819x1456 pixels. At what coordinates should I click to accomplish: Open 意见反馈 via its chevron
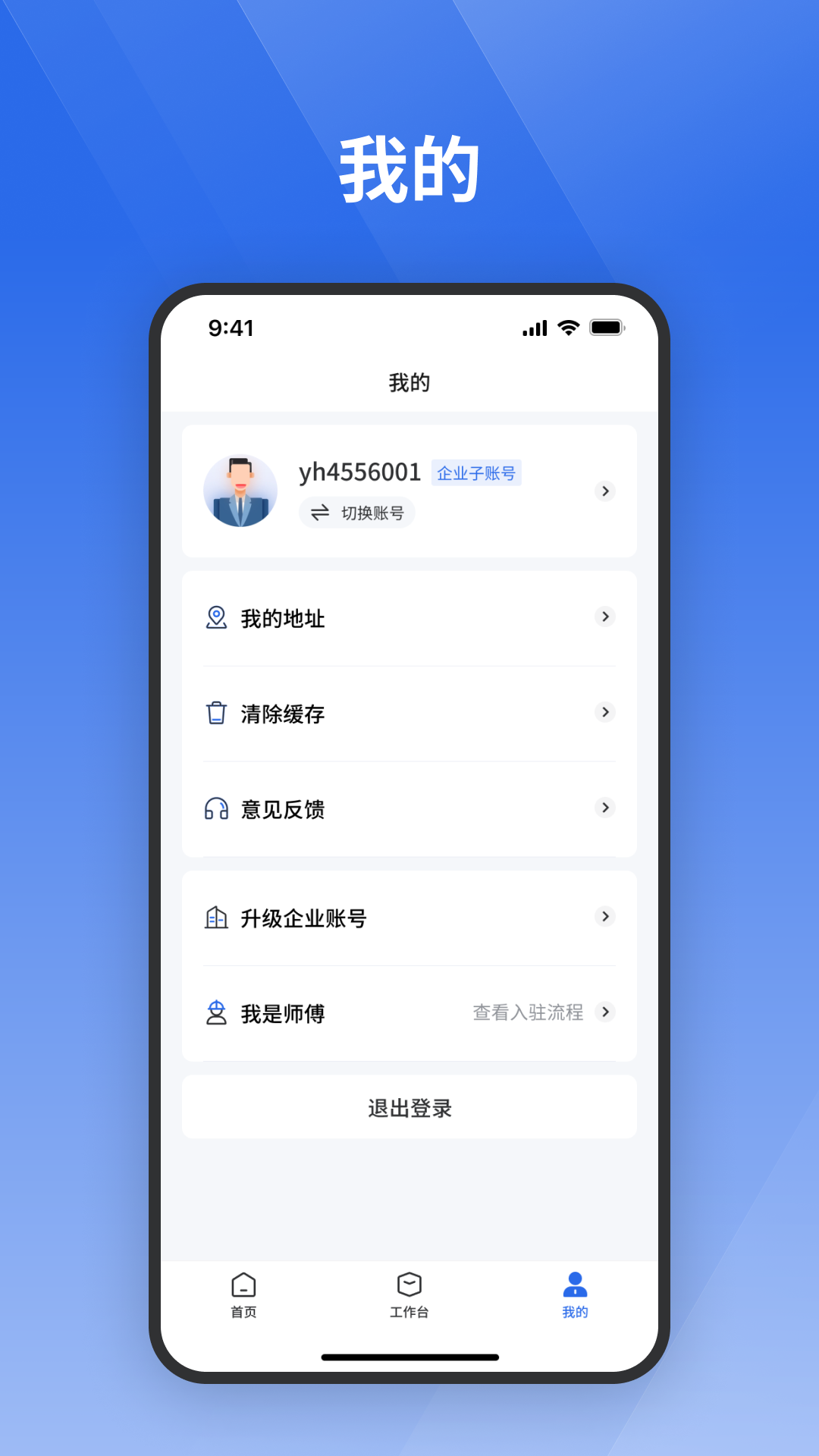pos(605,808)
